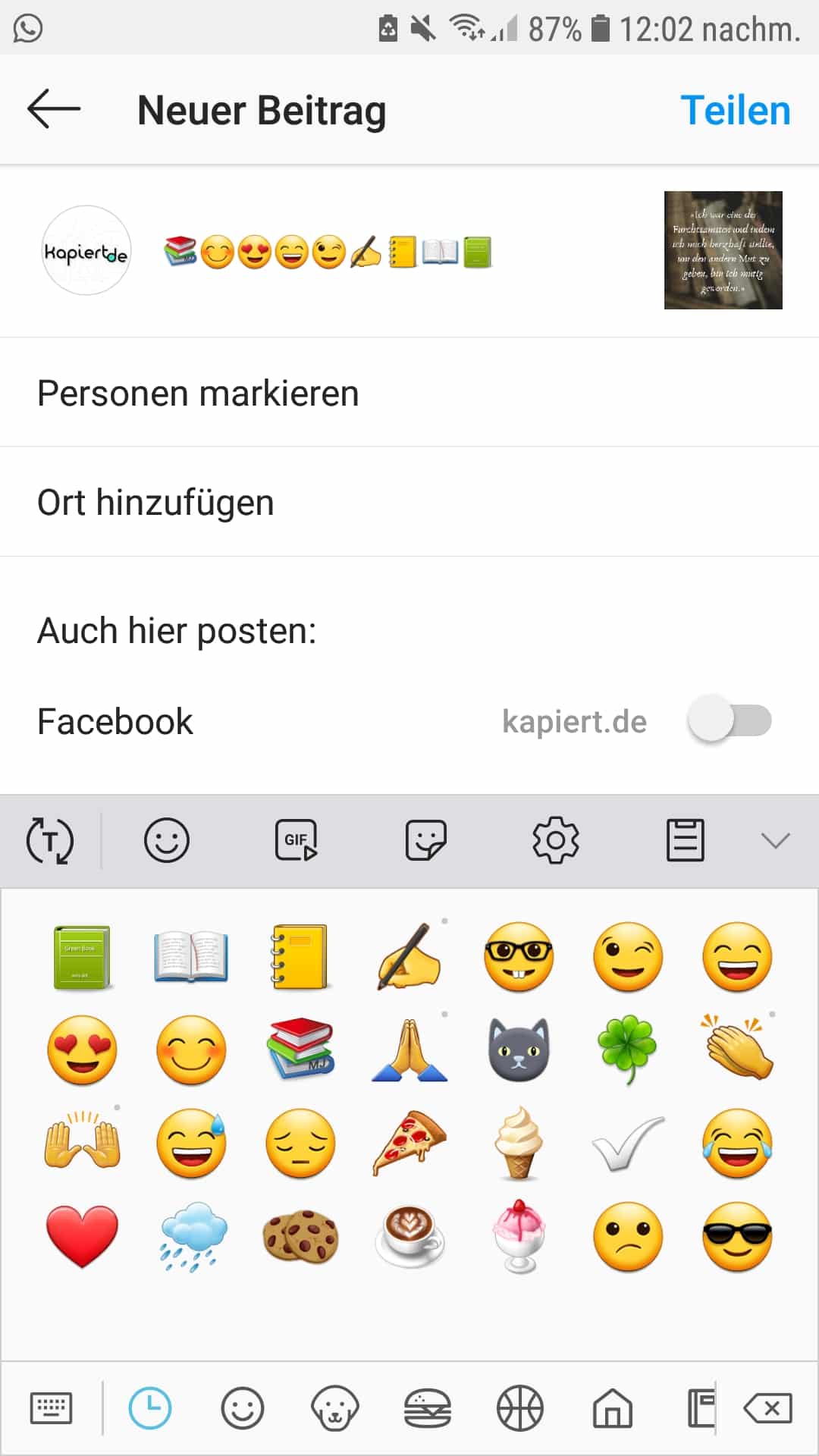Open the GIF keyboard option
Image resolution: width=819 pixels, height=1456 pixels.
point(296,840)
